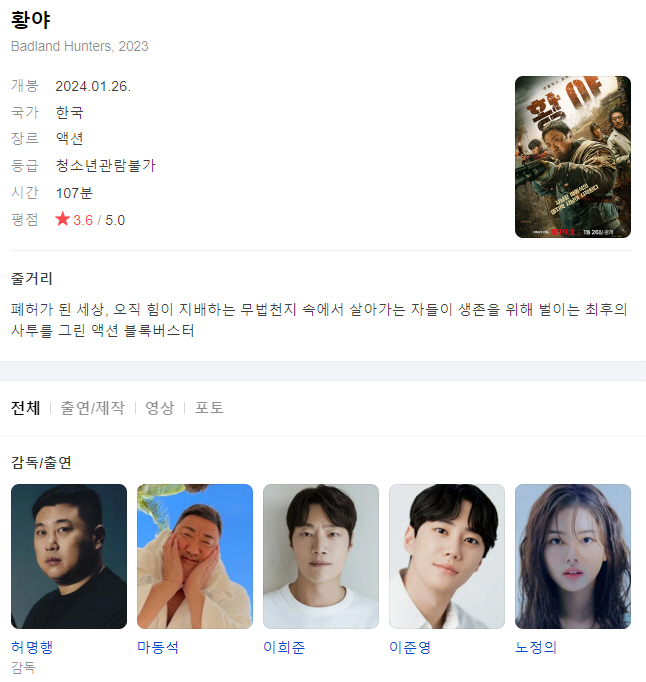This screenshot has height=682, width=646.
Task: Open director 허명행's profile
Action: tap(68, 556)
